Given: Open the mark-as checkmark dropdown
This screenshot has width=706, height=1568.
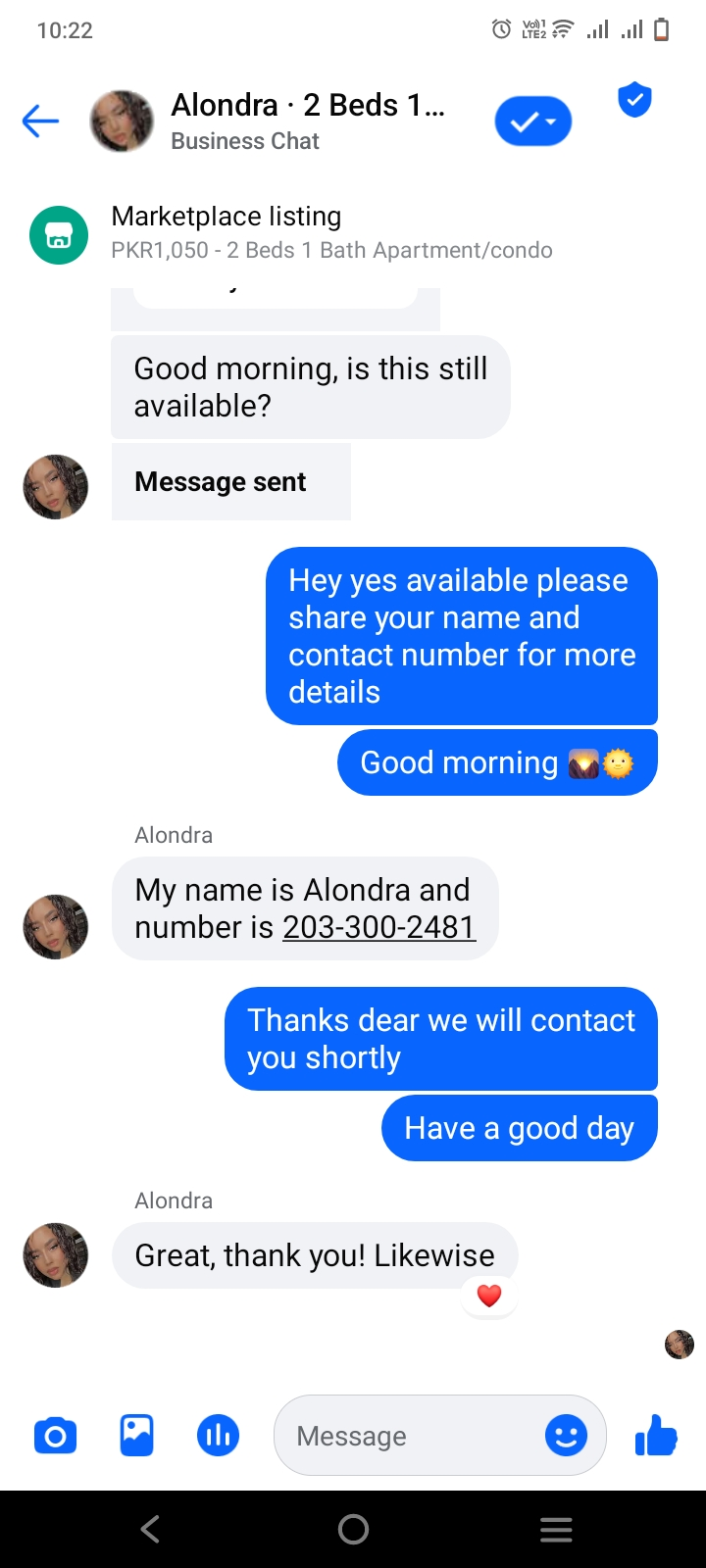Looking at the screenshot, I should coord(533,122).
